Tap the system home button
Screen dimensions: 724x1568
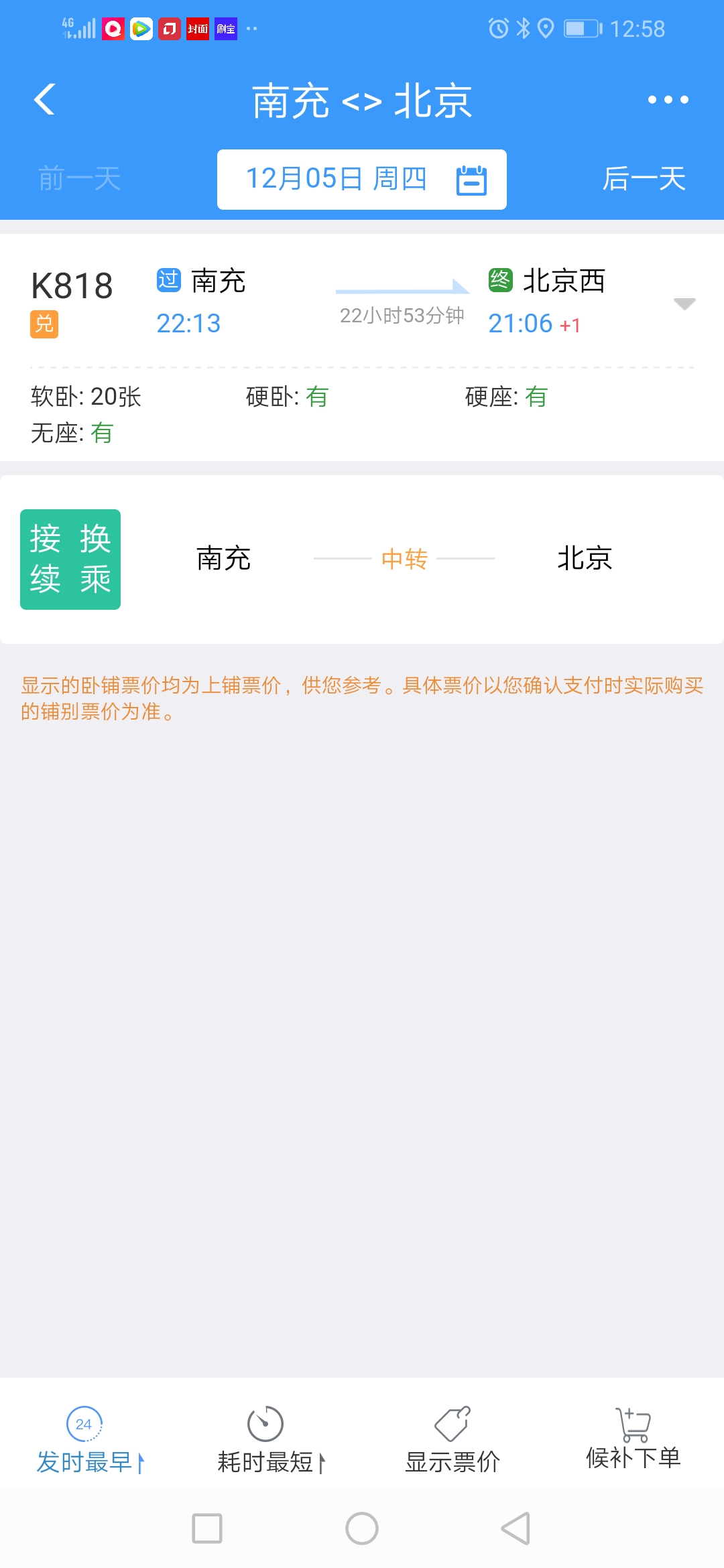(x=362, y=1528)
